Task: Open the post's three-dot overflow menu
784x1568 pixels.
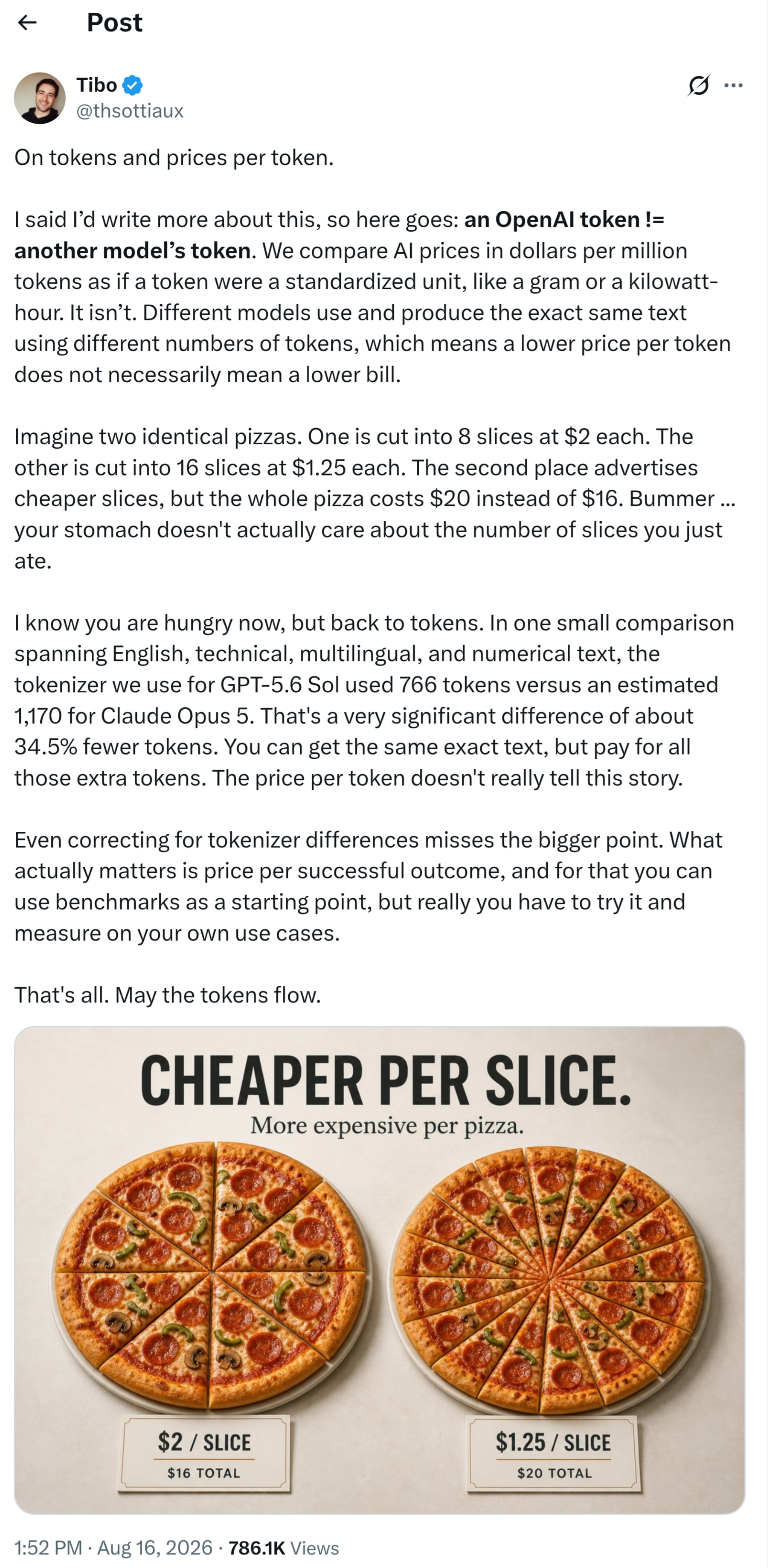Action: [734, 85]
